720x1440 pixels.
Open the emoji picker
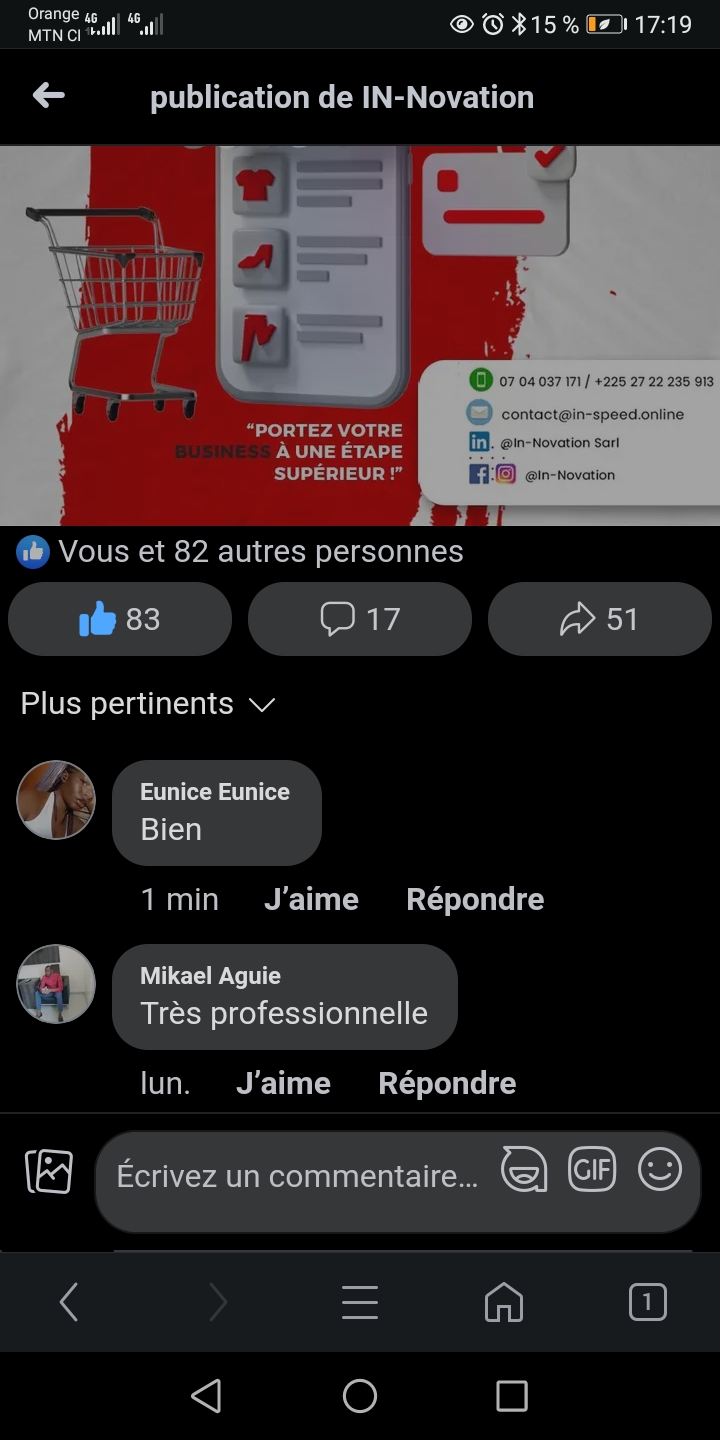tap(660, 1169)
